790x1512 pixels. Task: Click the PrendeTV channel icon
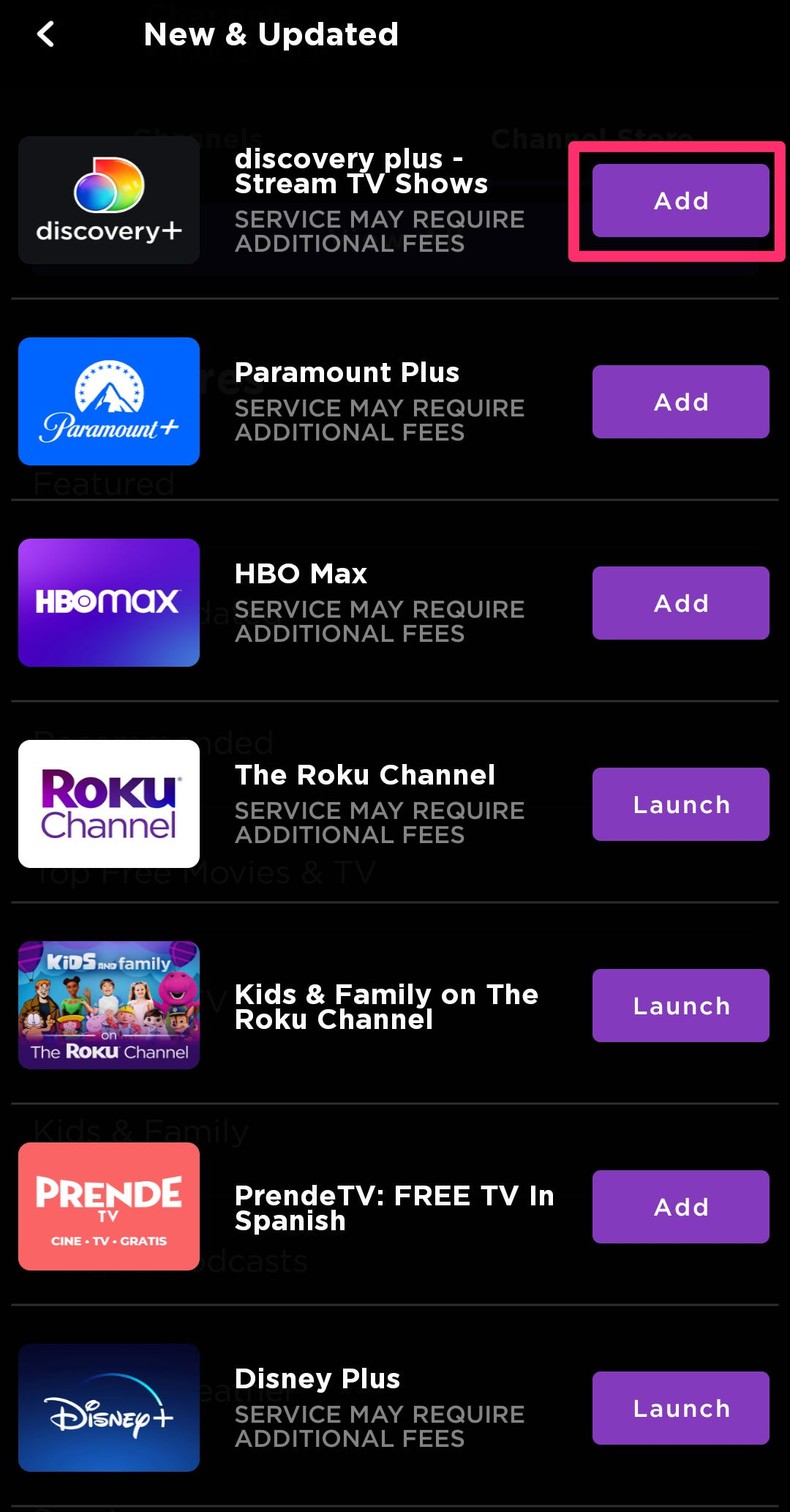click(x=108, y=1206)
